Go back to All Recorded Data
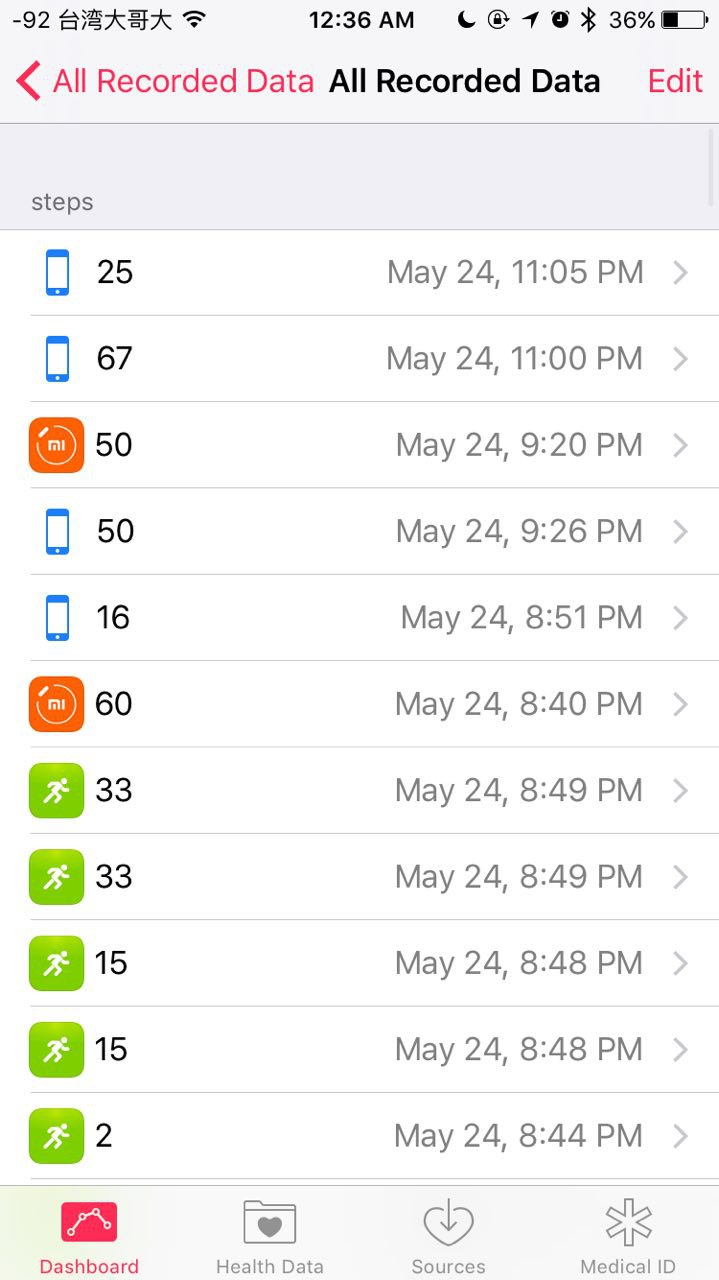 click(165, 81)
